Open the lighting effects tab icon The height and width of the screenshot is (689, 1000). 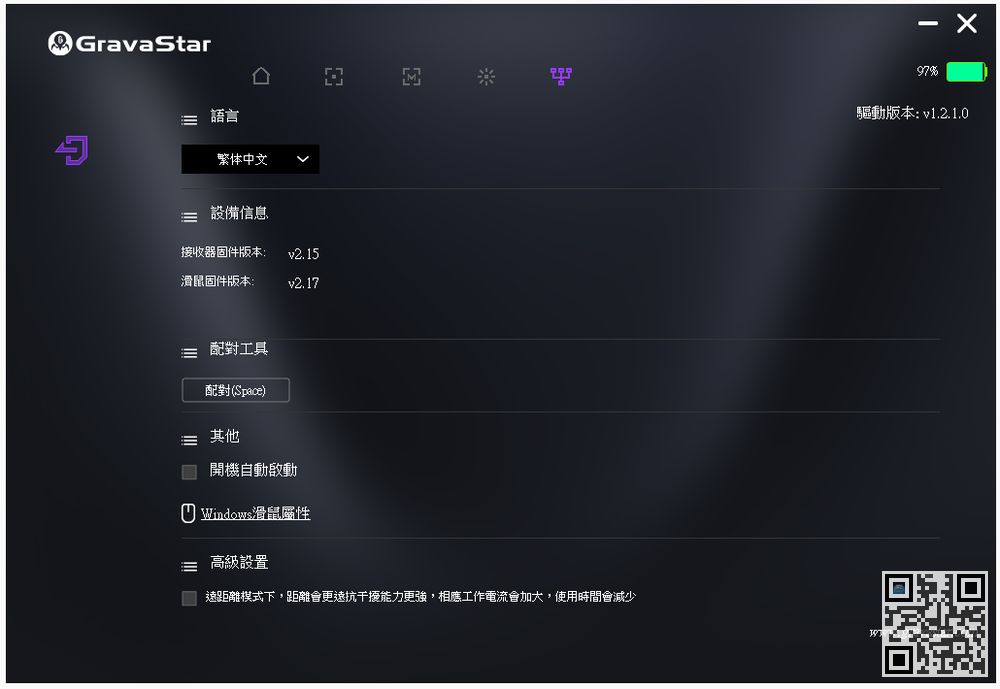pyautogui.click(x=486, y=76)
